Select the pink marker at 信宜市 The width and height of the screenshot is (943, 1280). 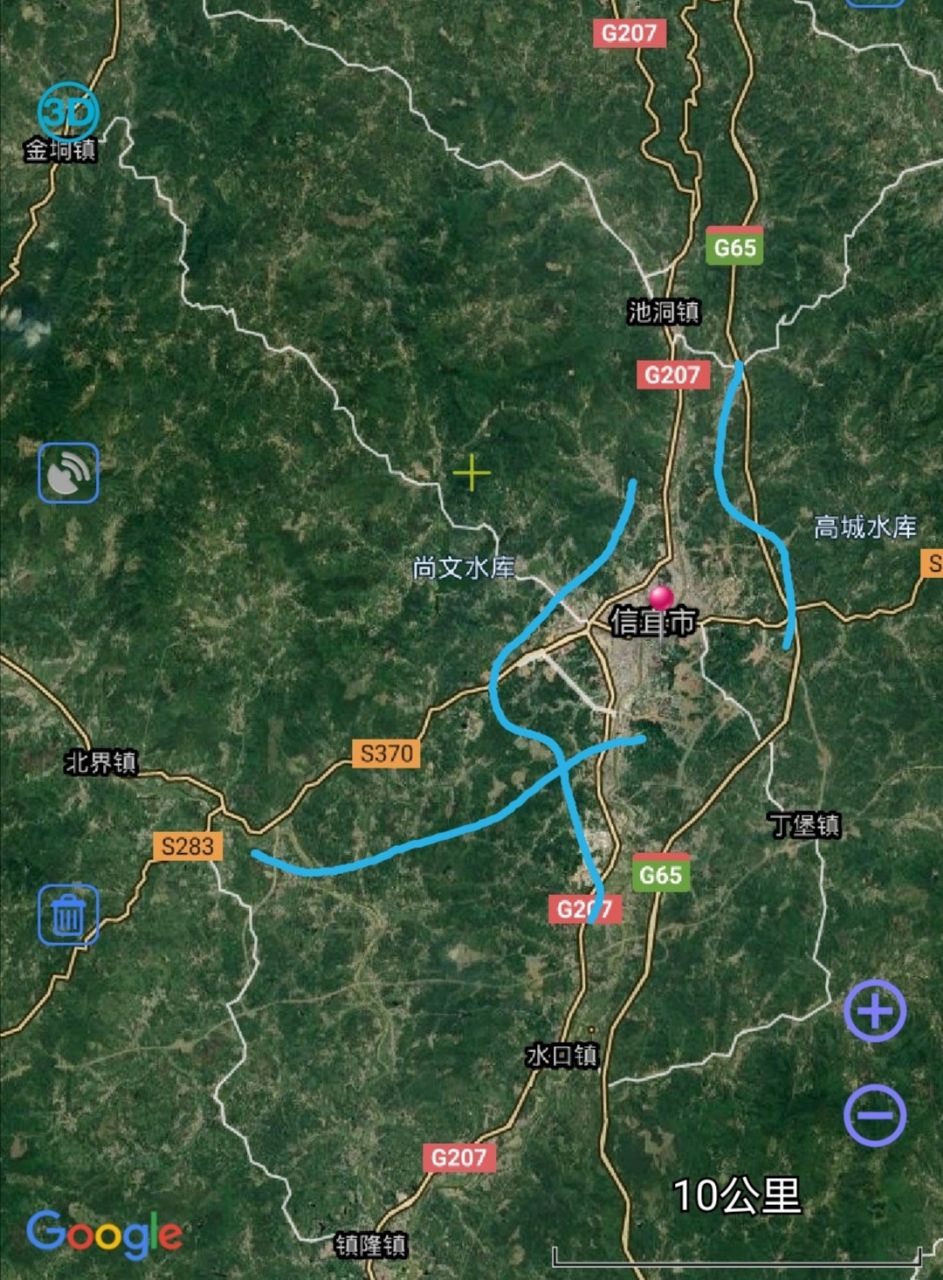pyautogui.click(x=661, y=598)
